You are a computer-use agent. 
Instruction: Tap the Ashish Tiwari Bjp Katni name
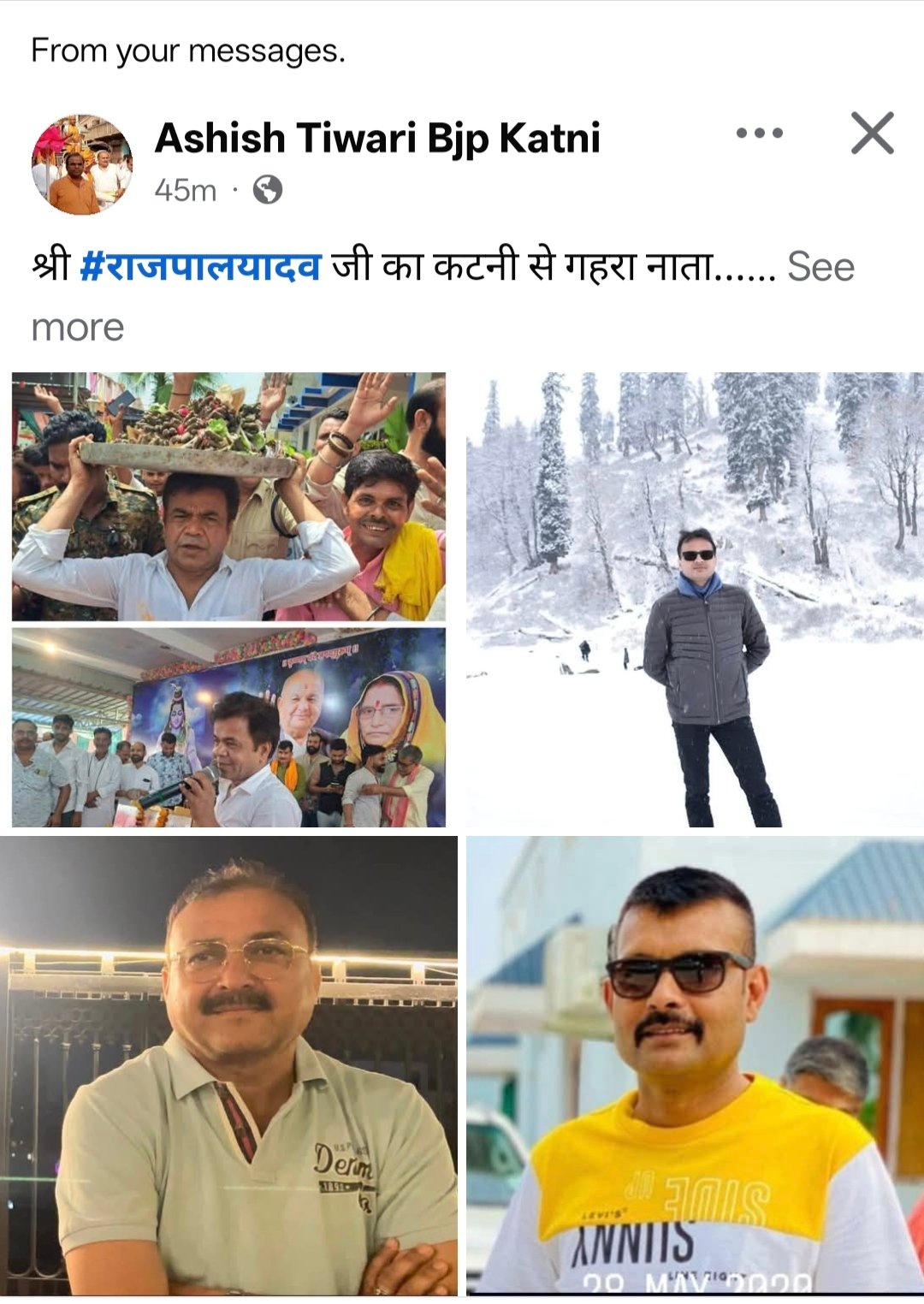tap(377, 139)
